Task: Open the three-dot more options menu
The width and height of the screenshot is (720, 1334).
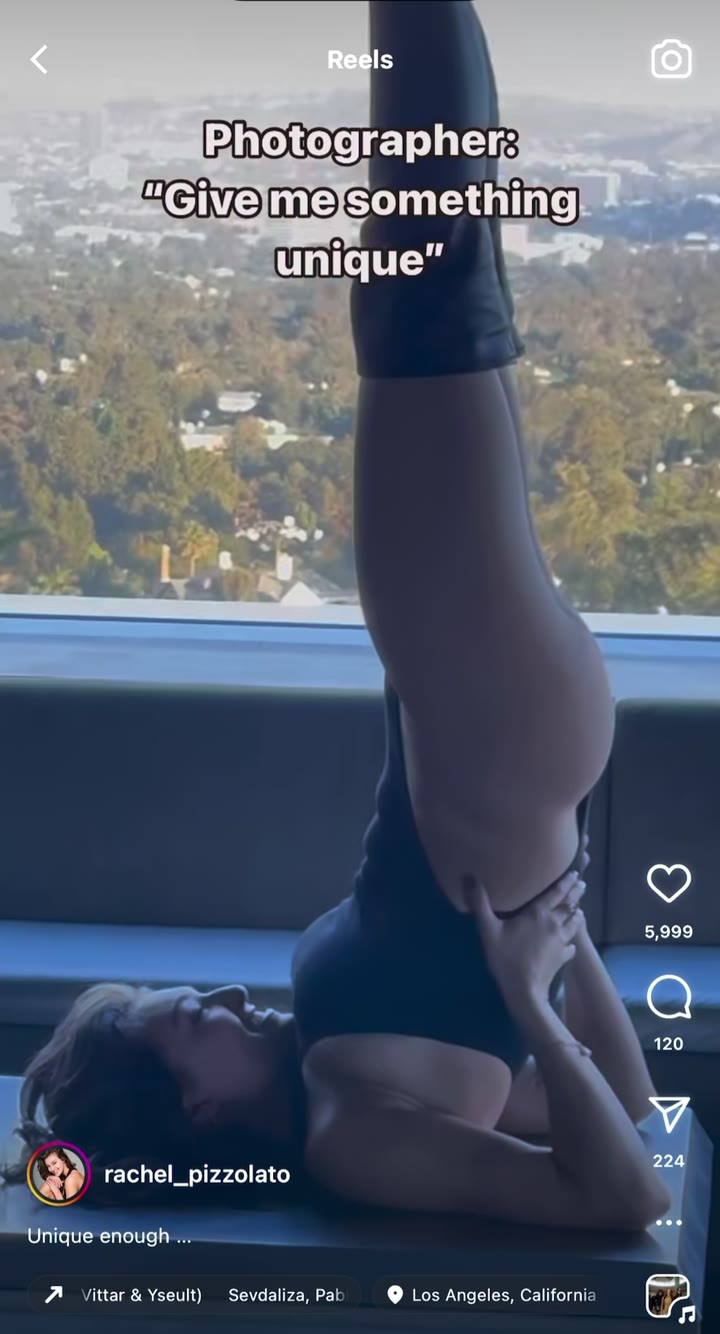Action: coord(668,1222)
